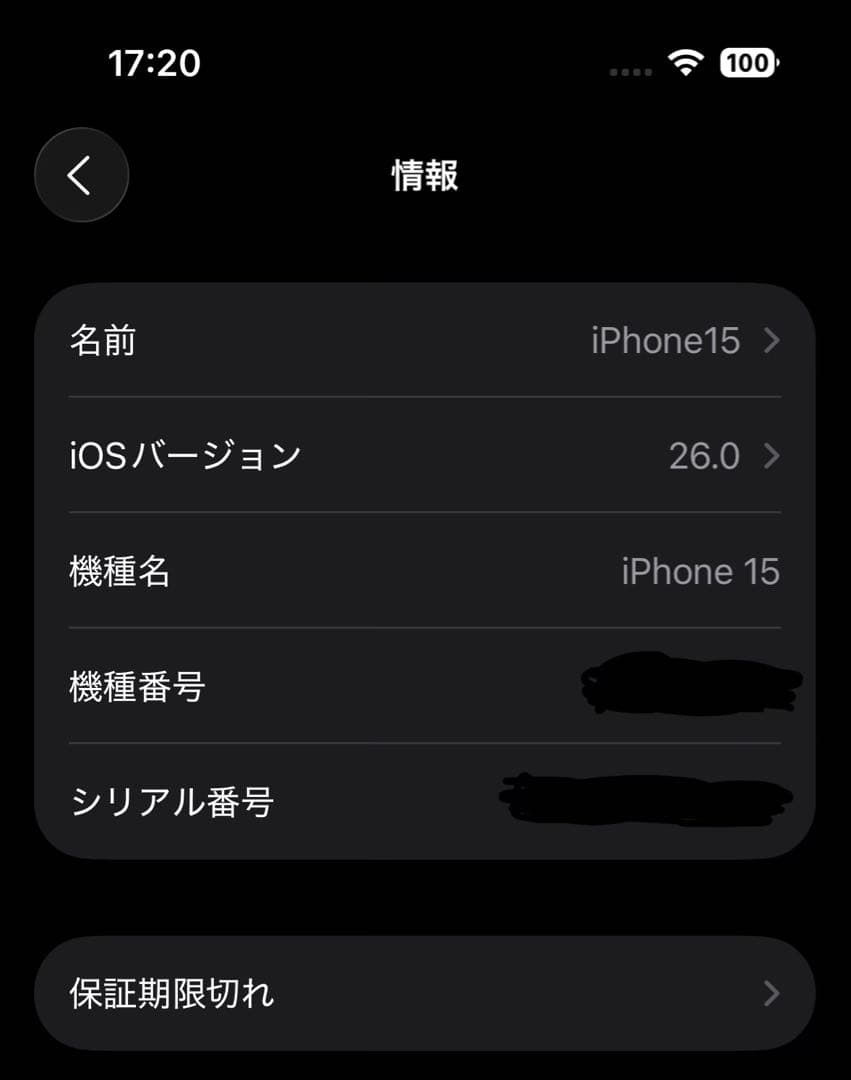This screenshot has width=851, height=1080.
Task: Tap the chevron next to iPhone15 name
Action: pos(770,341)
